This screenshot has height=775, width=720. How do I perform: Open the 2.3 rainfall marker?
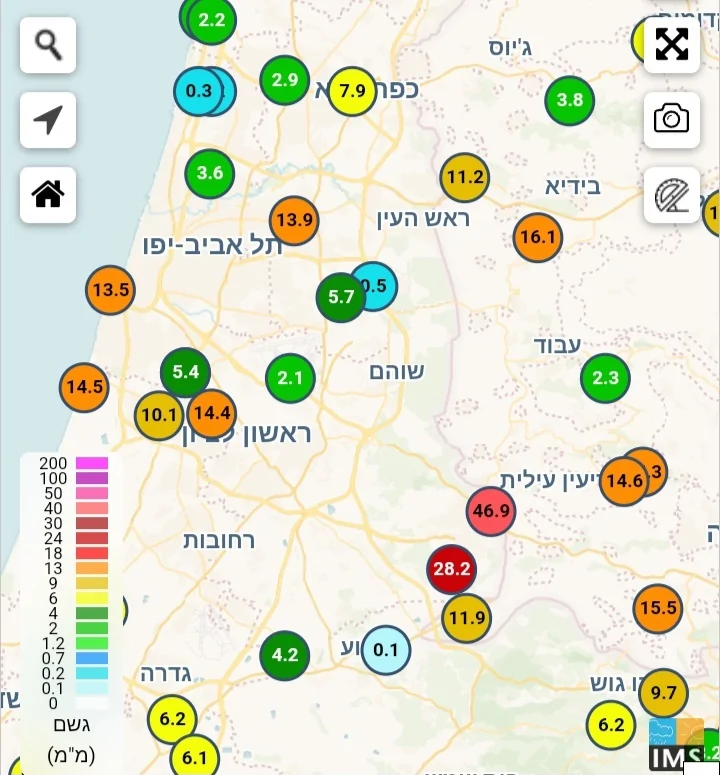point(605,379)
